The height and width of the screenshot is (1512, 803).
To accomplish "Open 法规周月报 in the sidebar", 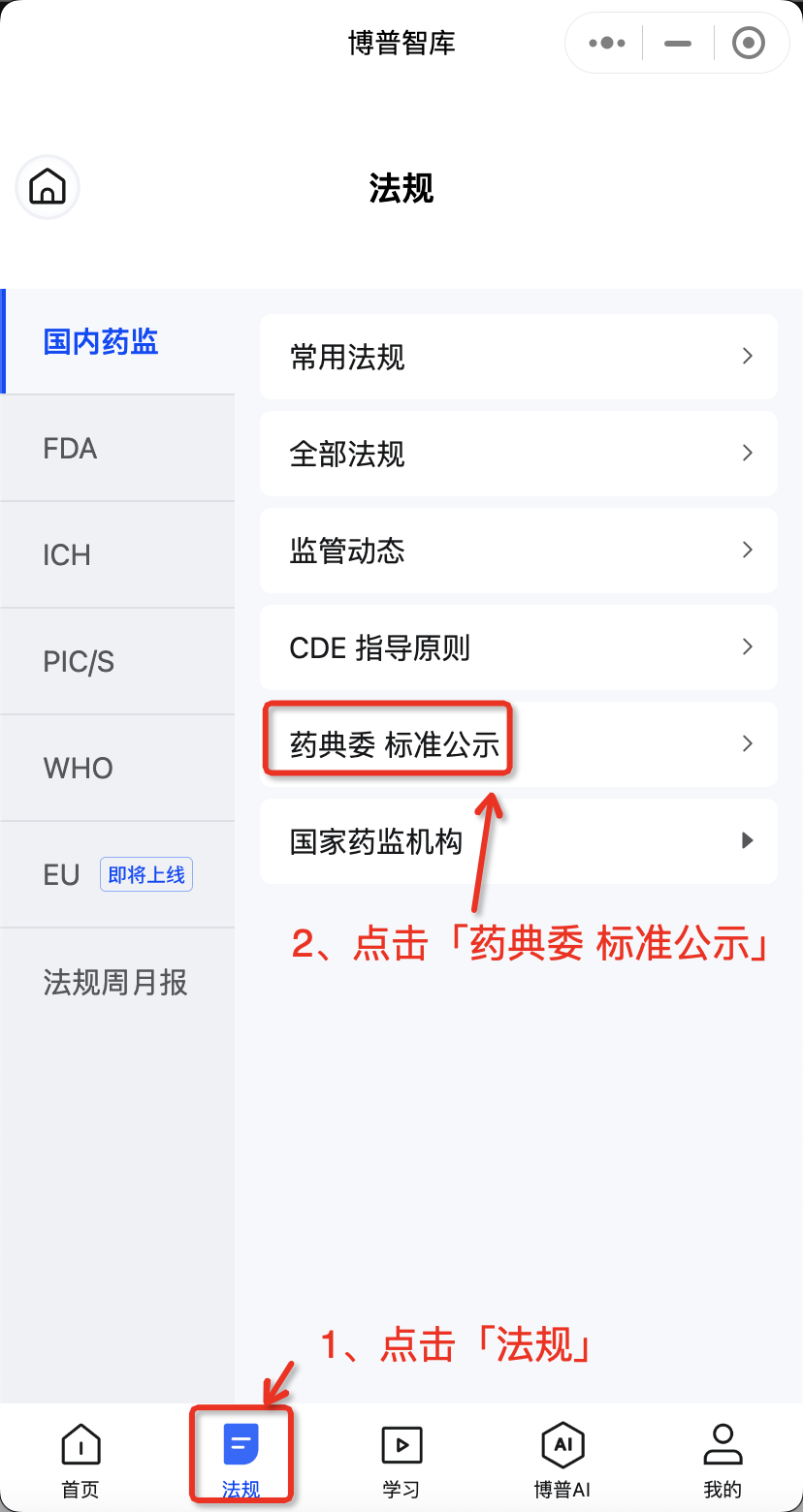I will point(114,982).
